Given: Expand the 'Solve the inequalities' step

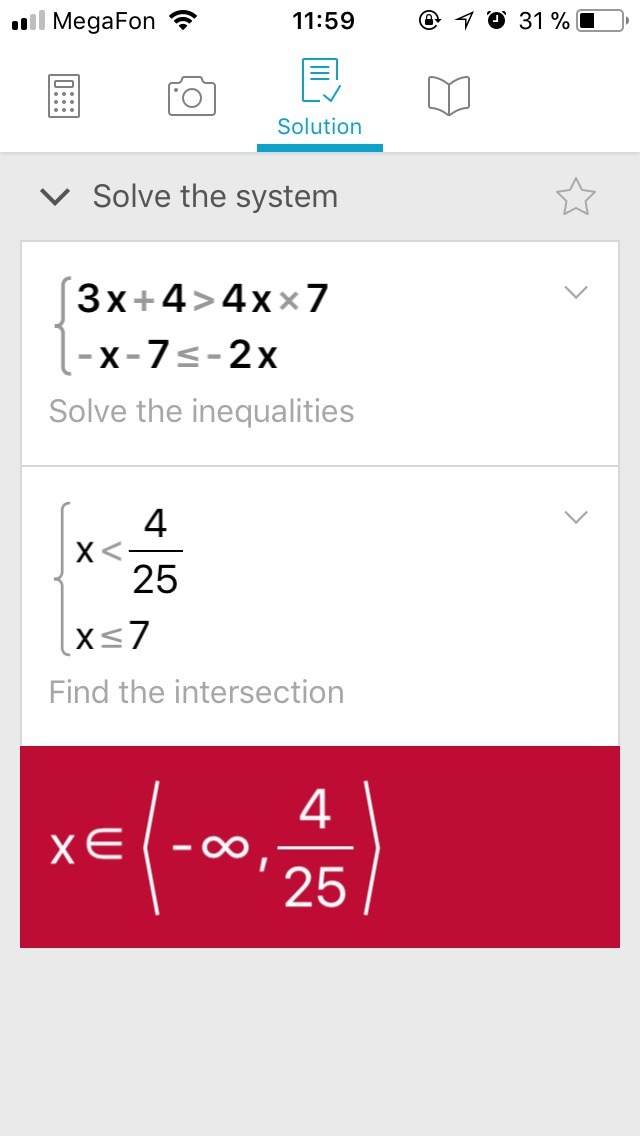Looking at the screenshot, I should tap(576, 292).
